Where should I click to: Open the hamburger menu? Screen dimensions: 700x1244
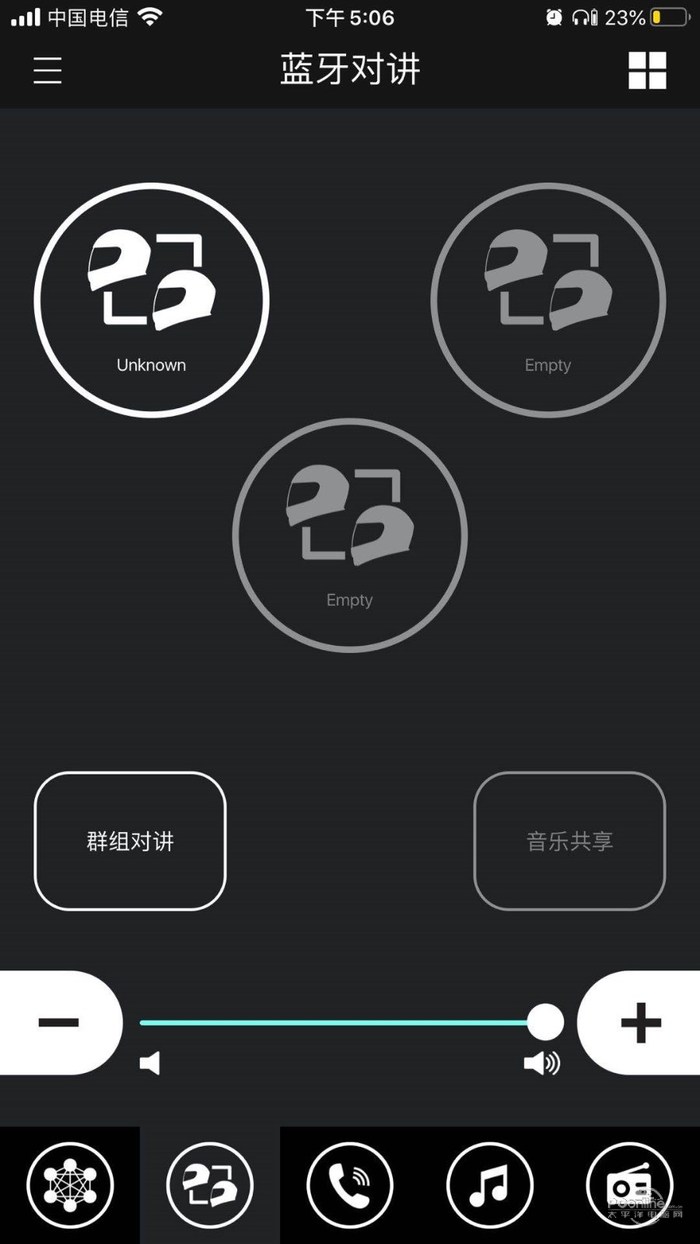click(47, 71)
